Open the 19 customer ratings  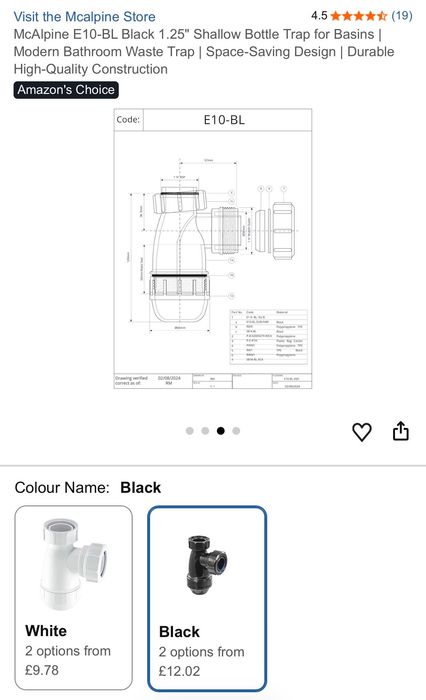point(401,16)
